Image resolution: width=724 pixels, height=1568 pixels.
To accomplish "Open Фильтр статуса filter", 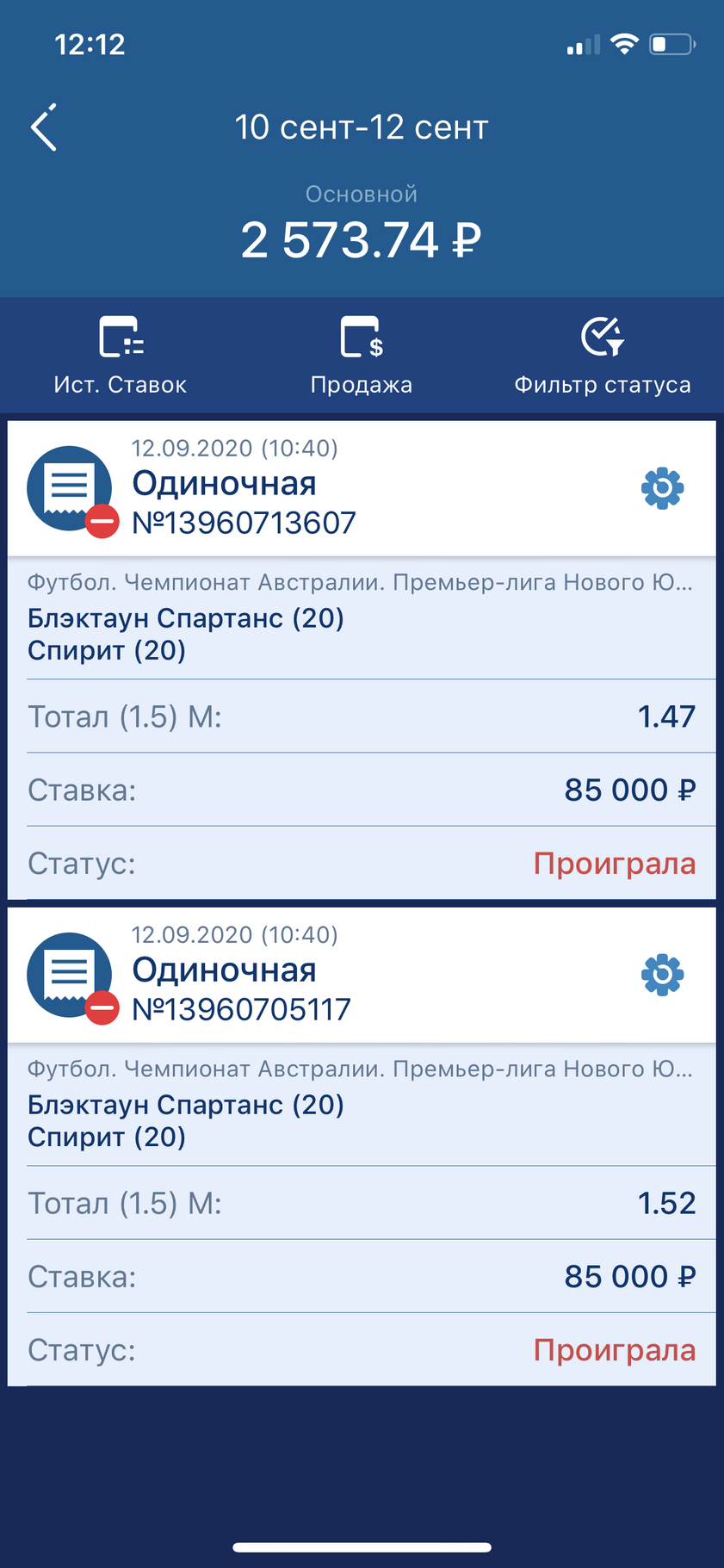I will 602,356.
